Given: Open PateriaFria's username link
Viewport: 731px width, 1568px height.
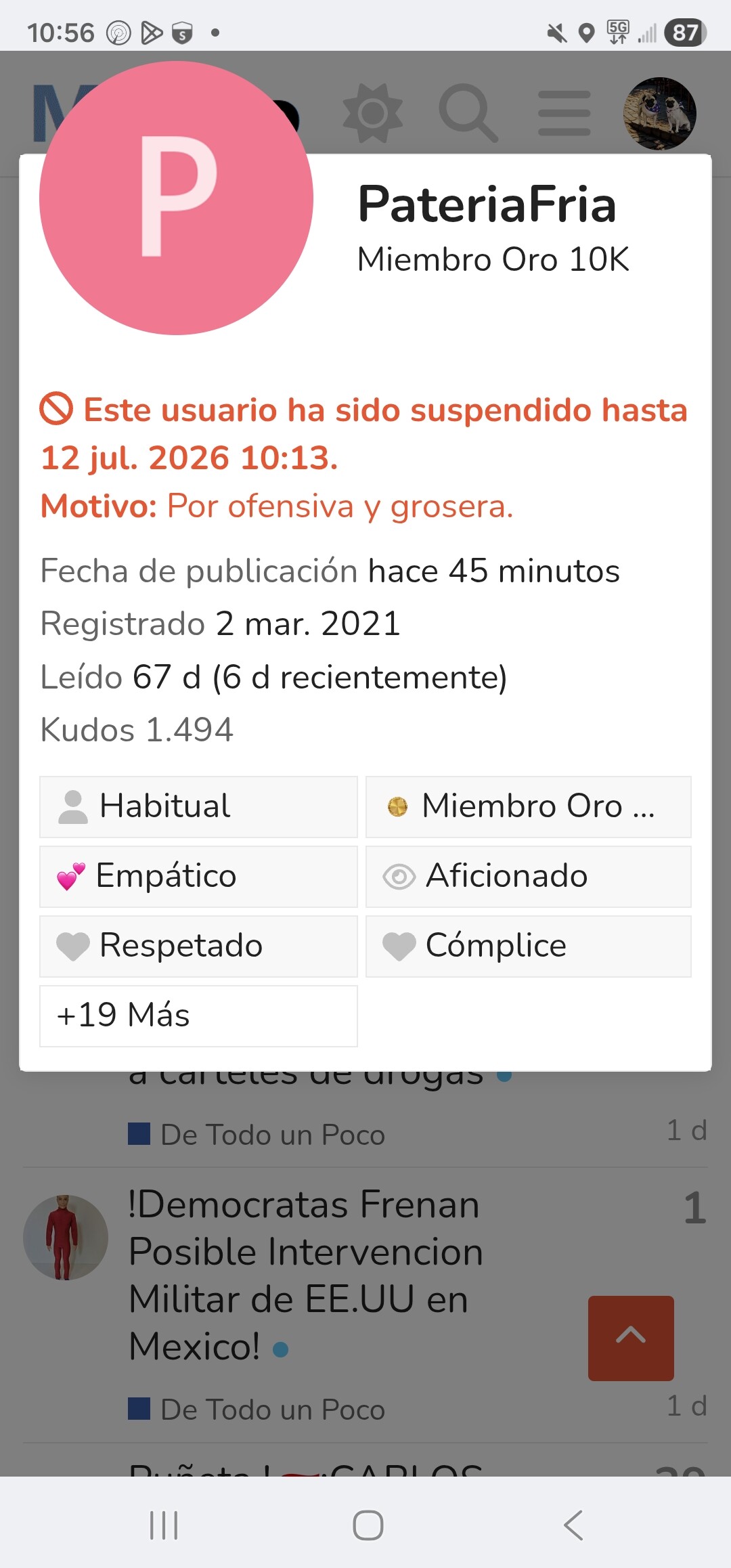Looking at the screenshot, I should (x=487, y=204).
